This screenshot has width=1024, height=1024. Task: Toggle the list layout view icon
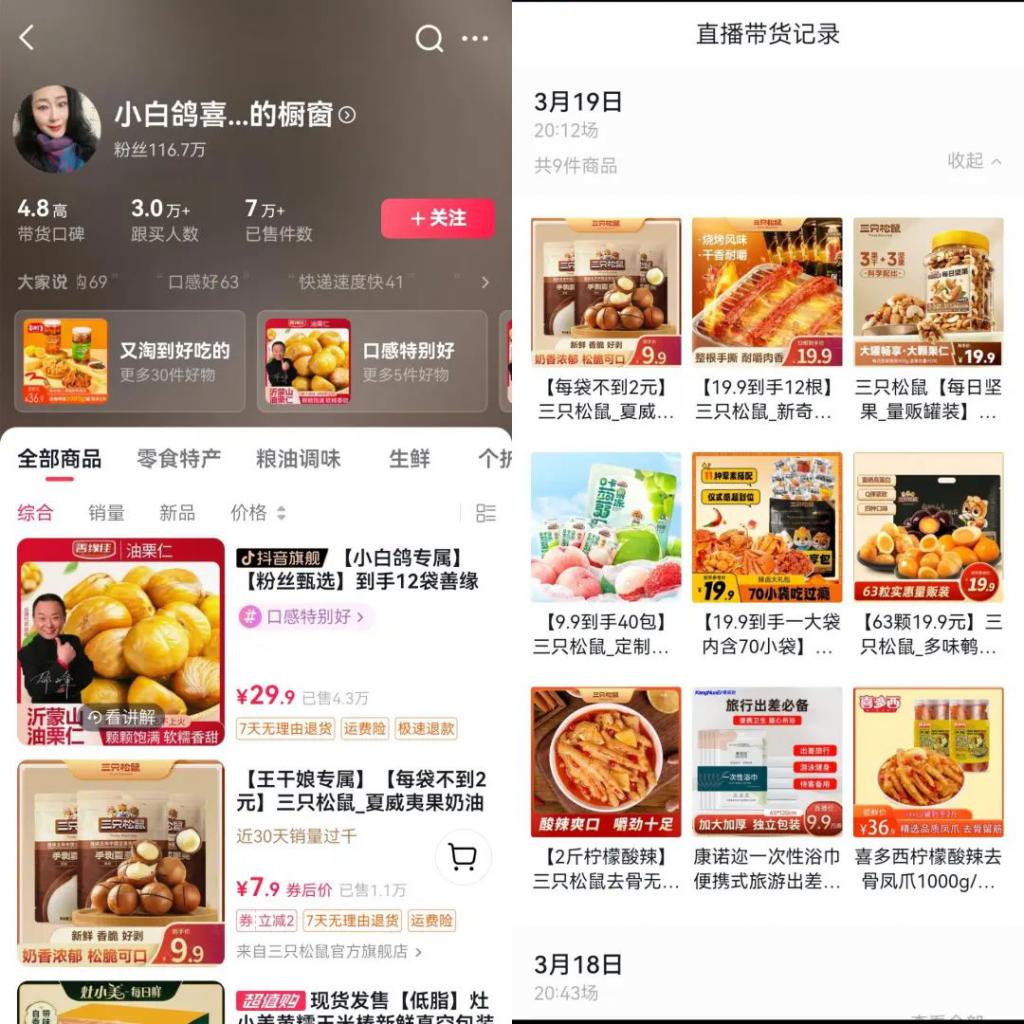point(486,513)
